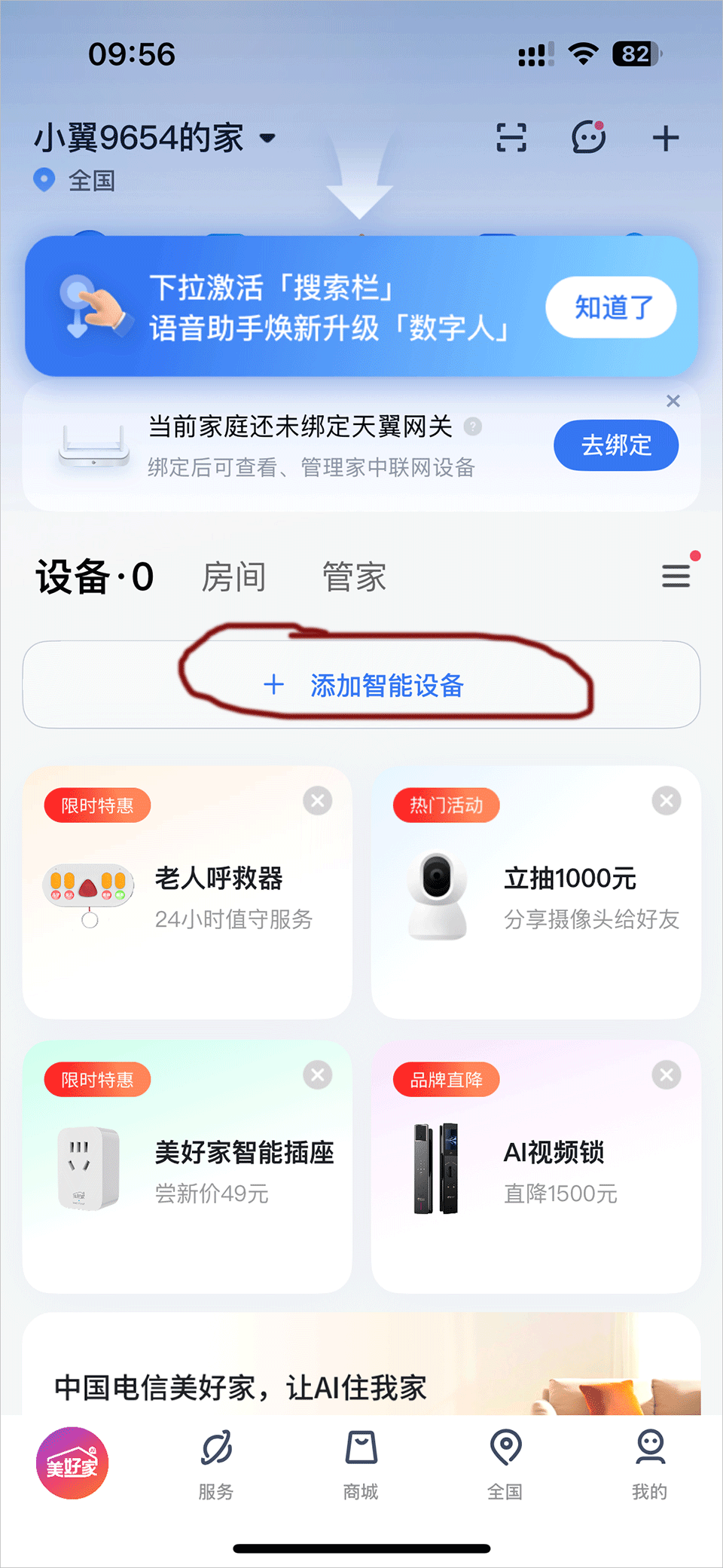This screenshot has width=723, height=1568.
Task: Switch to the 管家 tab
Action: tap(354, 577)
